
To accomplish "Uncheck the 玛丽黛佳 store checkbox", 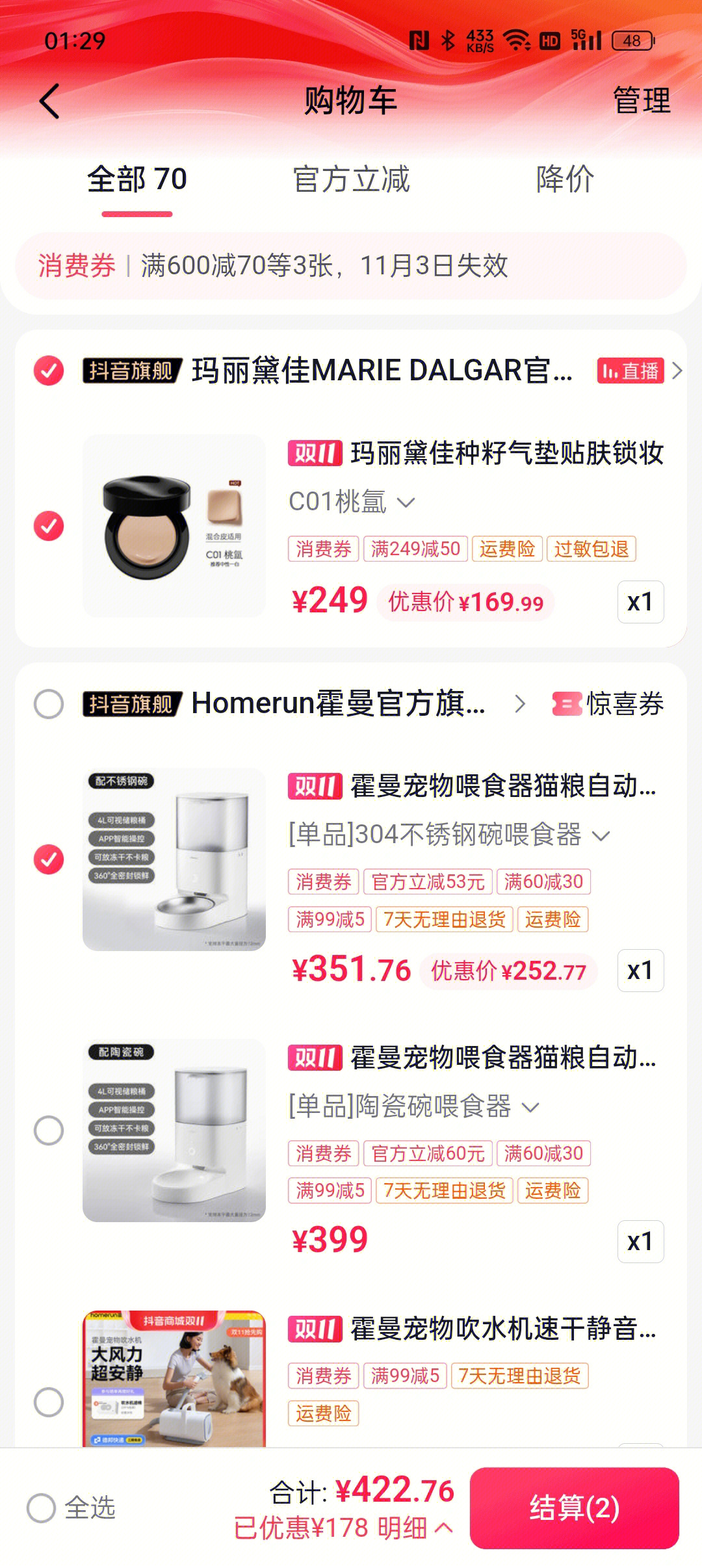I will (x=49, y=371).
